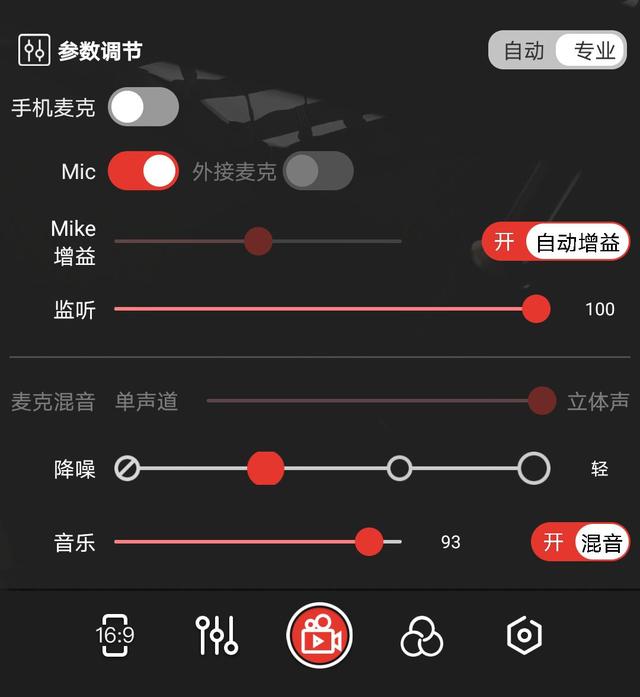640x697 pixels.
Task: Choose the strongest 降噪 level circle
Action: tap(534, 468)
